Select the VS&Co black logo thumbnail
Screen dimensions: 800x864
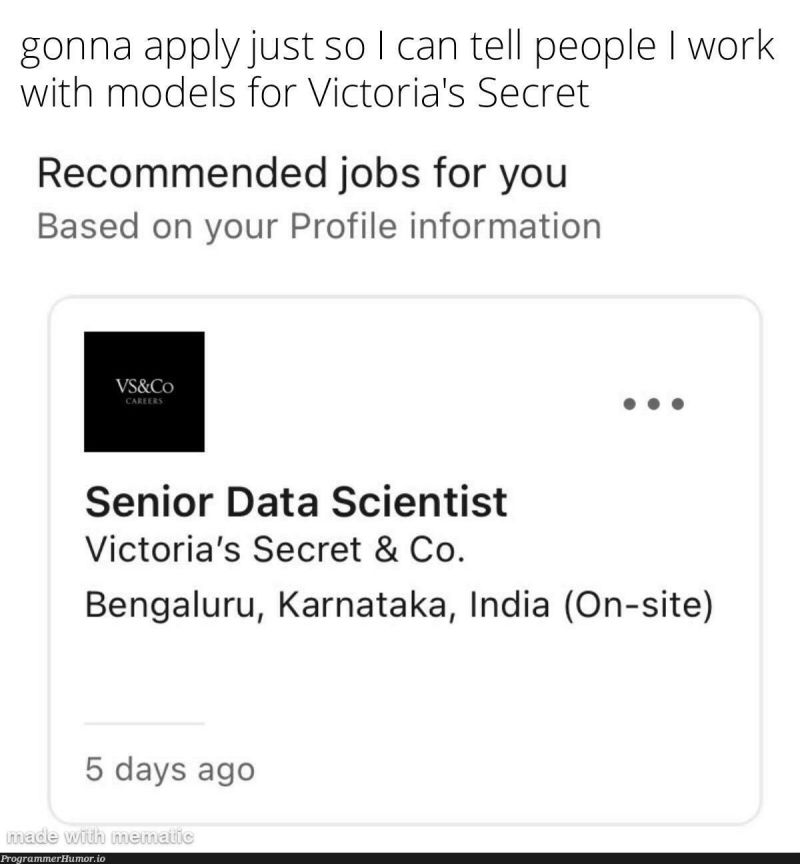(x=146, y=391)
